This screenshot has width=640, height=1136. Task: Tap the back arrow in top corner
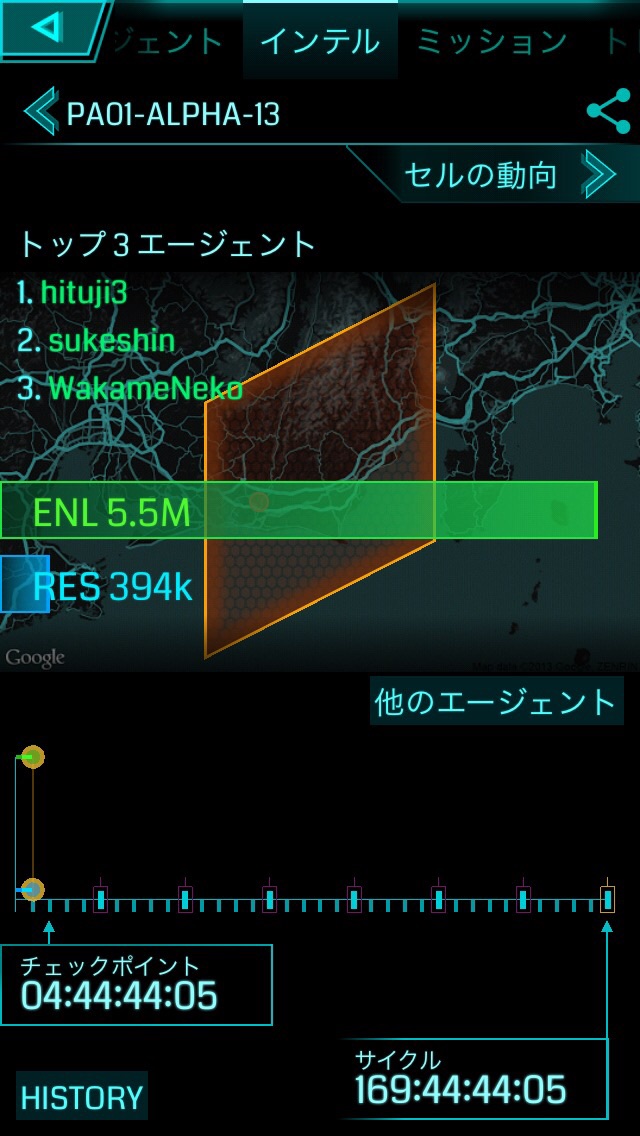48,28
